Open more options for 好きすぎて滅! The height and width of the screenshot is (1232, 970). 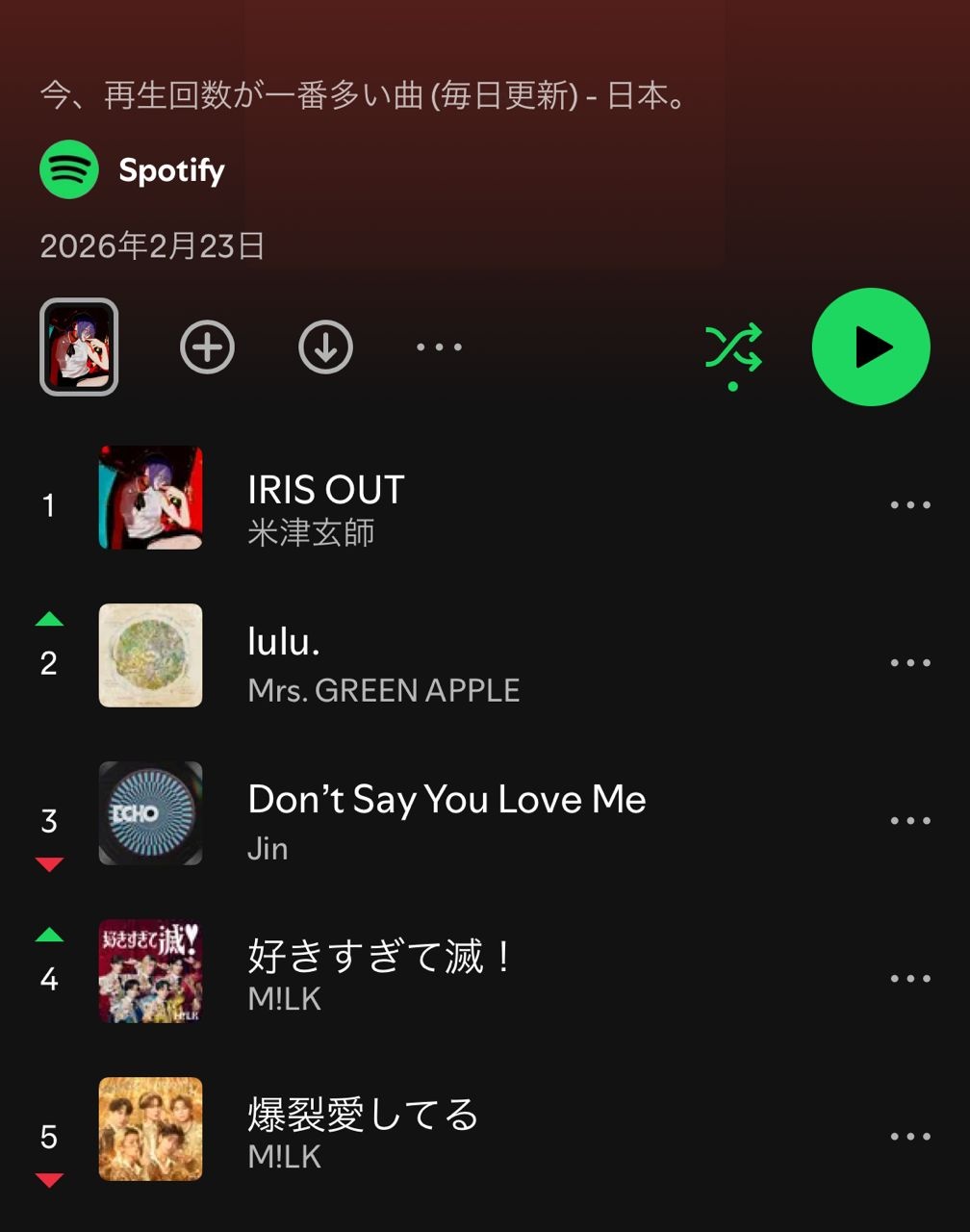909,979
